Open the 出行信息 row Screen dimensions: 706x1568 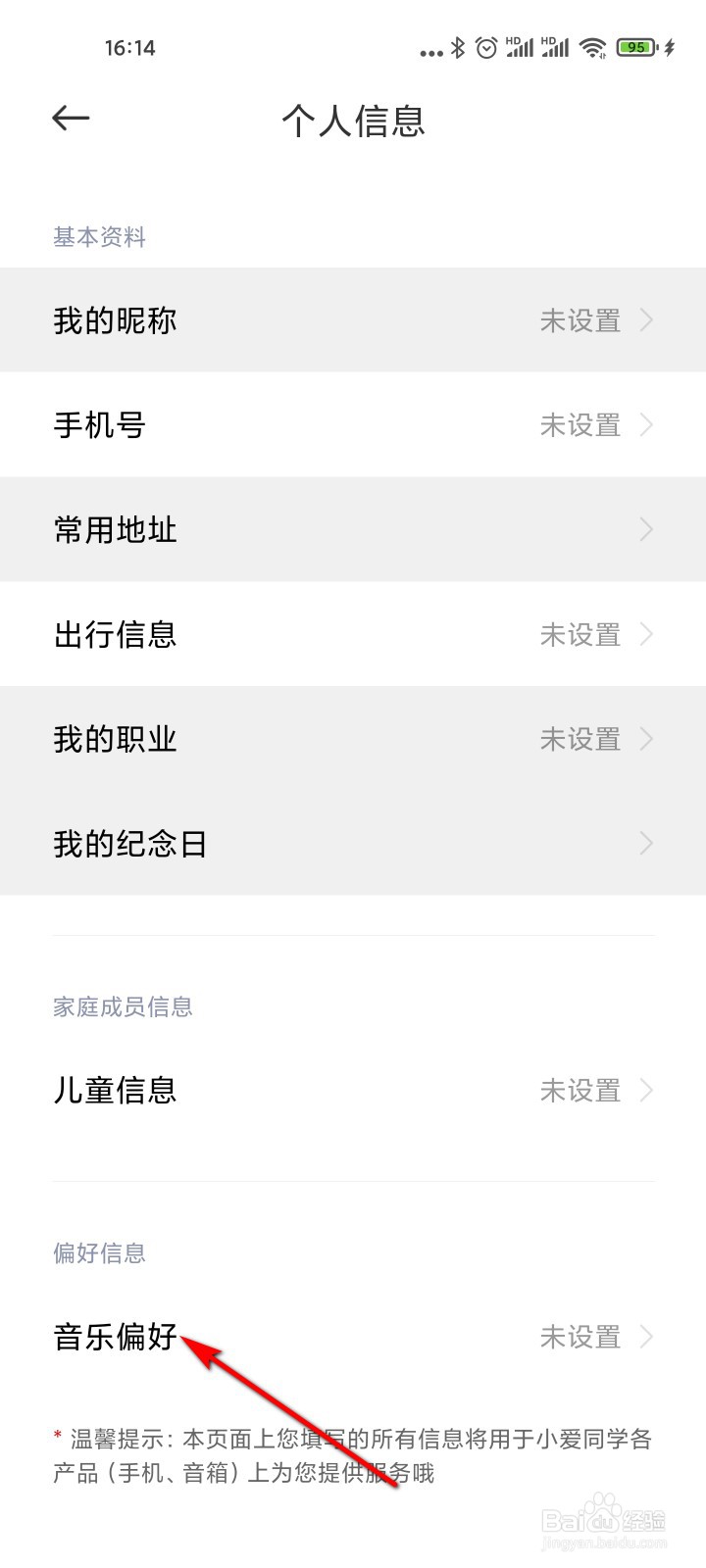tap(353, 634)
